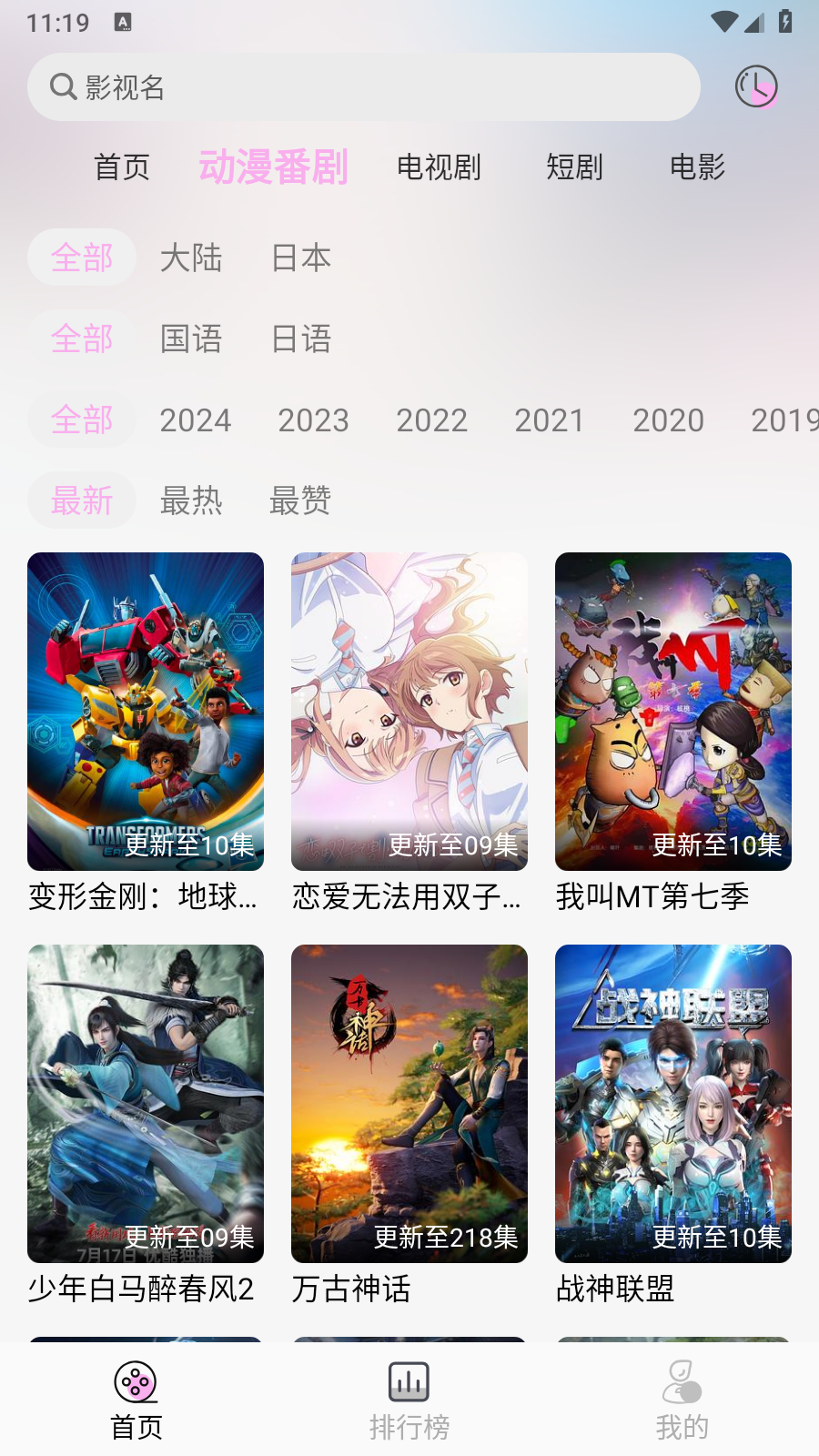Open 我叫MT第七季 poster

673,712
